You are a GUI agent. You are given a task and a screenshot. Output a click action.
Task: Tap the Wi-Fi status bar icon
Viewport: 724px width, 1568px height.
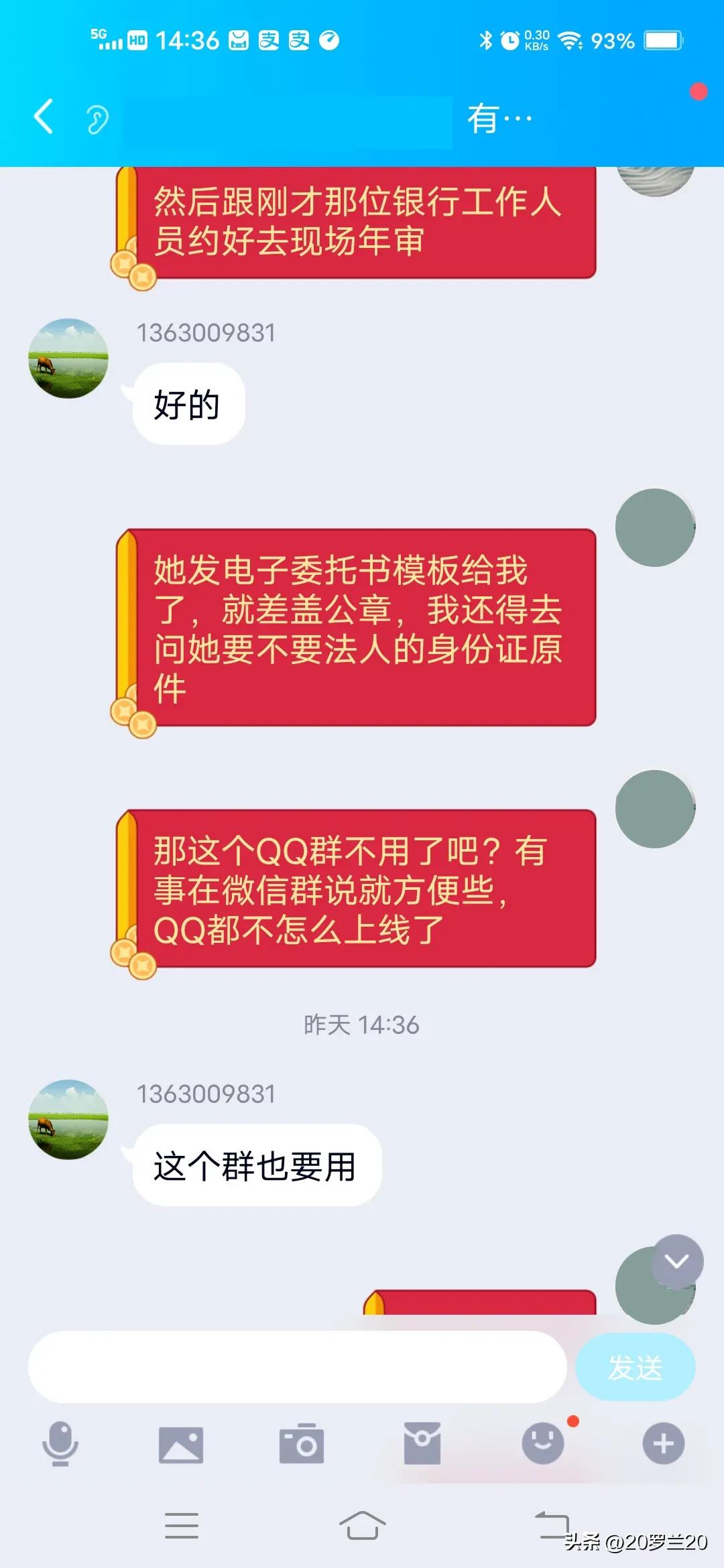[x=569, y=40]
